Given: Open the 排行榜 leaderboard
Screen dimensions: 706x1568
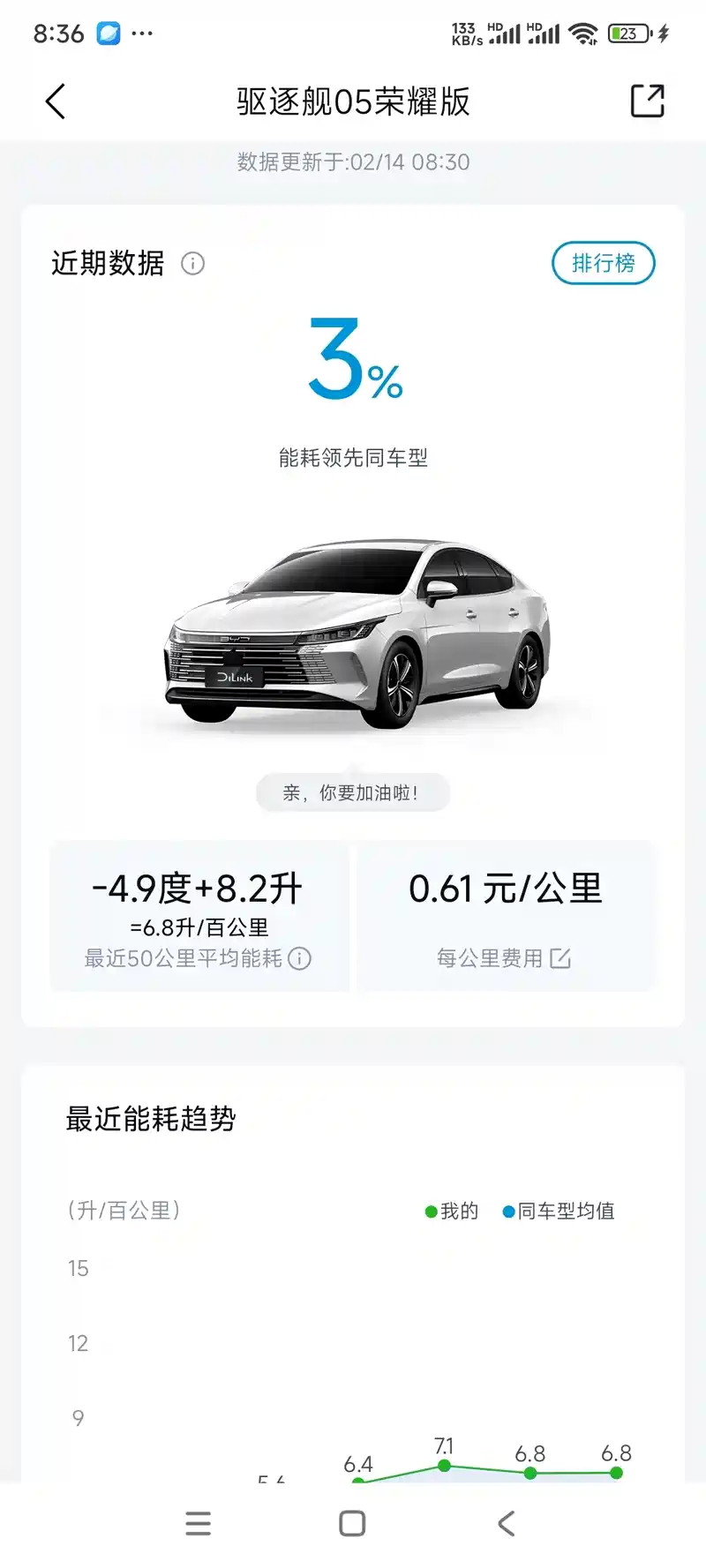Looking at the screenshot, I should (603, 263).
